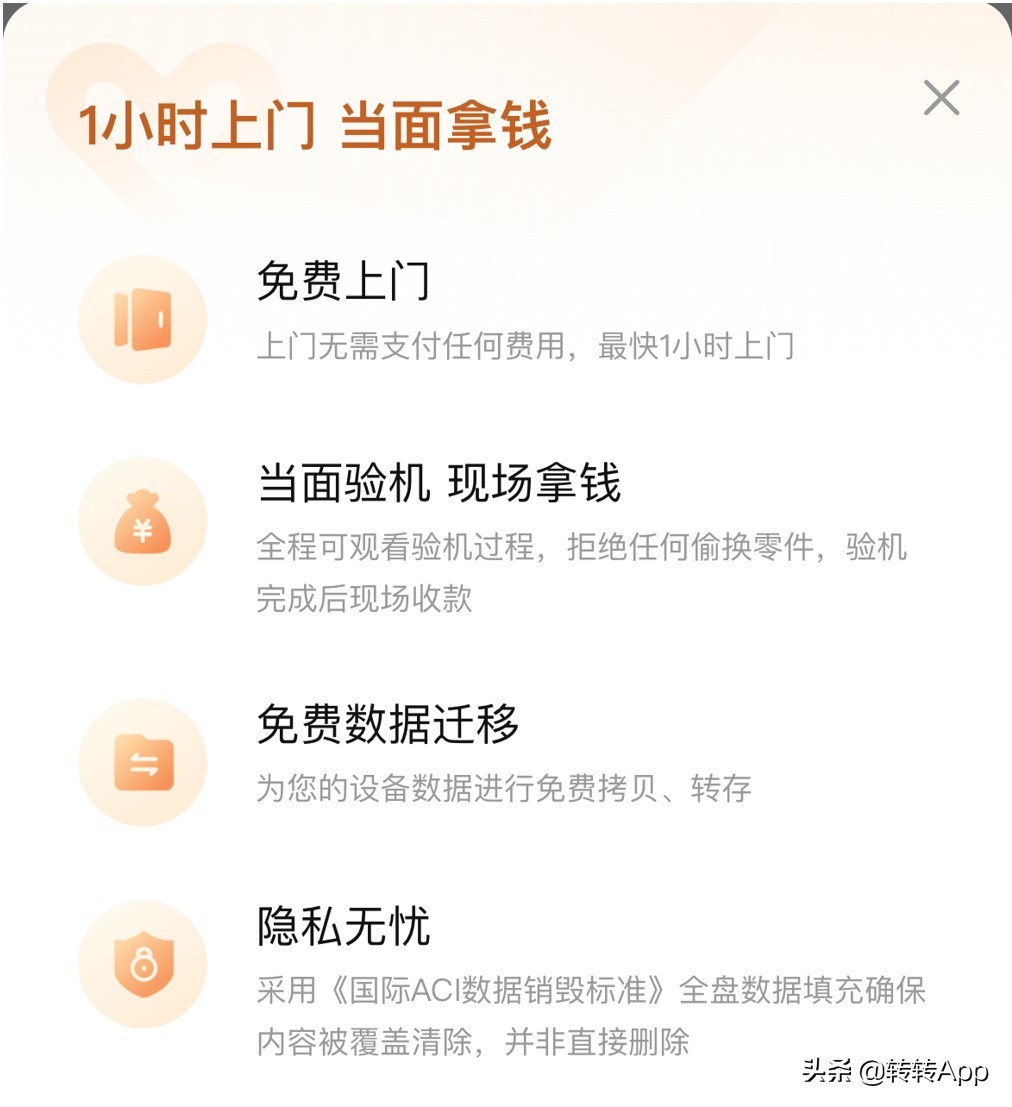
Task: Click the data transfer folder icon
Action: pos(143,761)
